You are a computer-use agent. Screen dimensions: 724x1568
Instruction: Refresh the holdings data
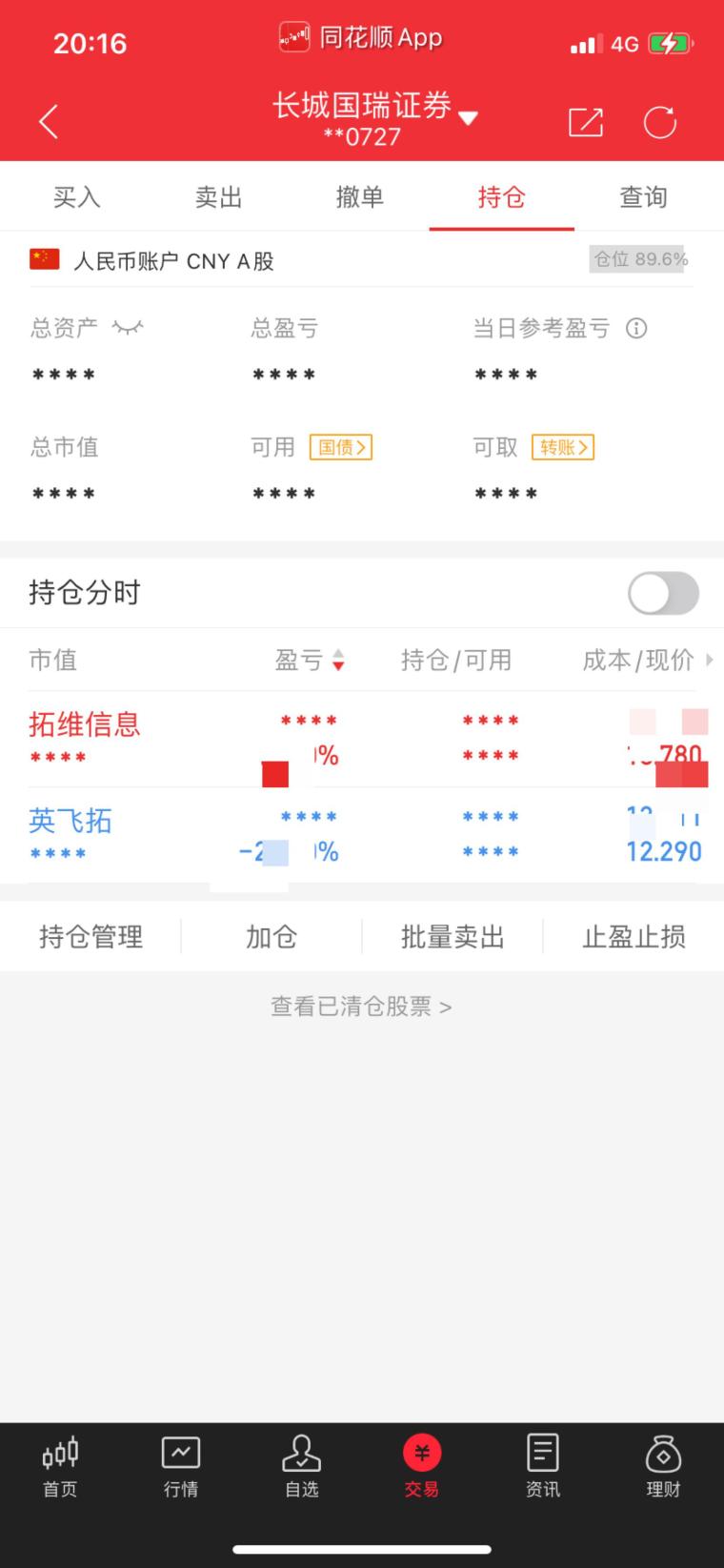pos(659,122)
